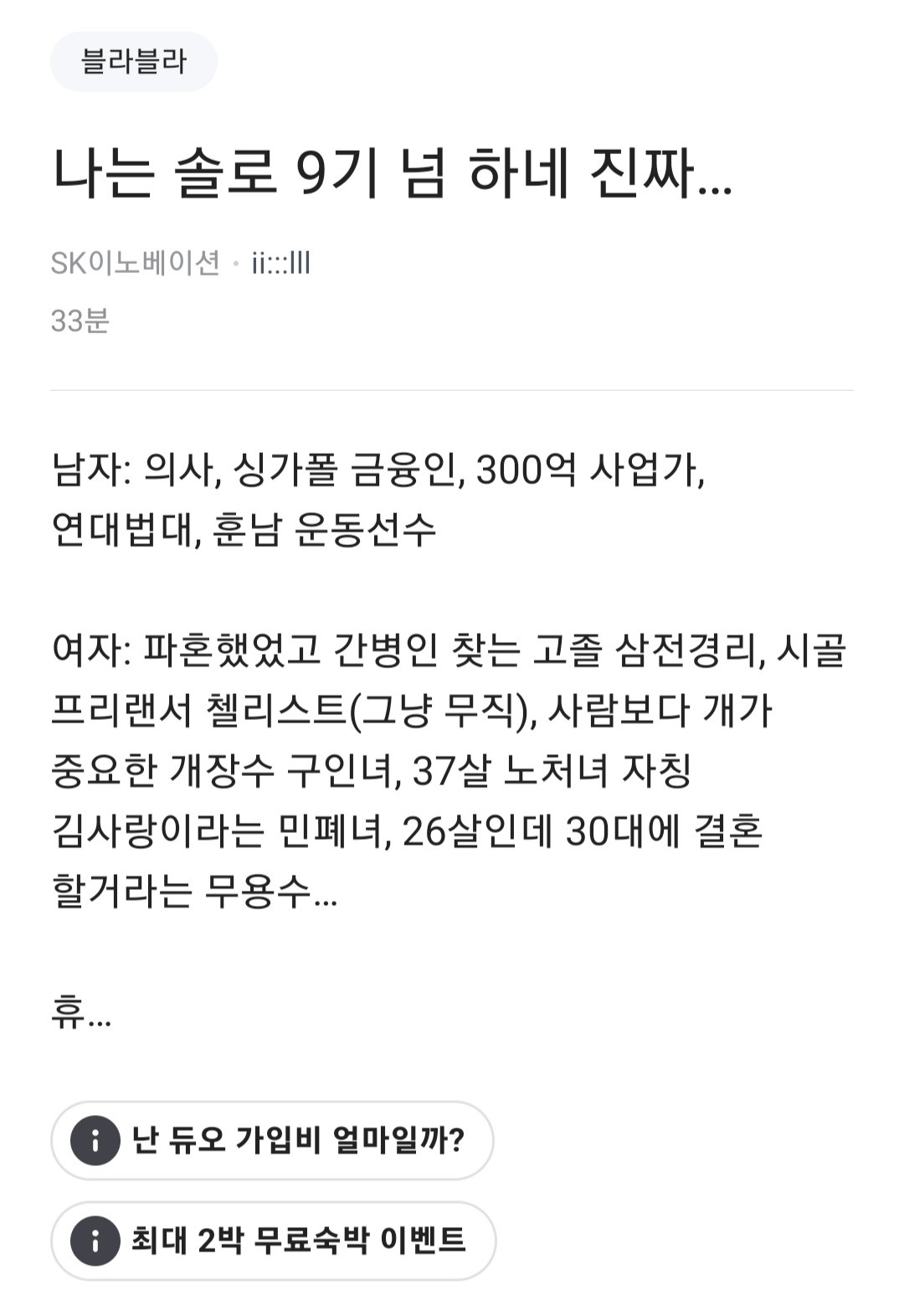Open the 블라블라 topic chip

point(134,61)
